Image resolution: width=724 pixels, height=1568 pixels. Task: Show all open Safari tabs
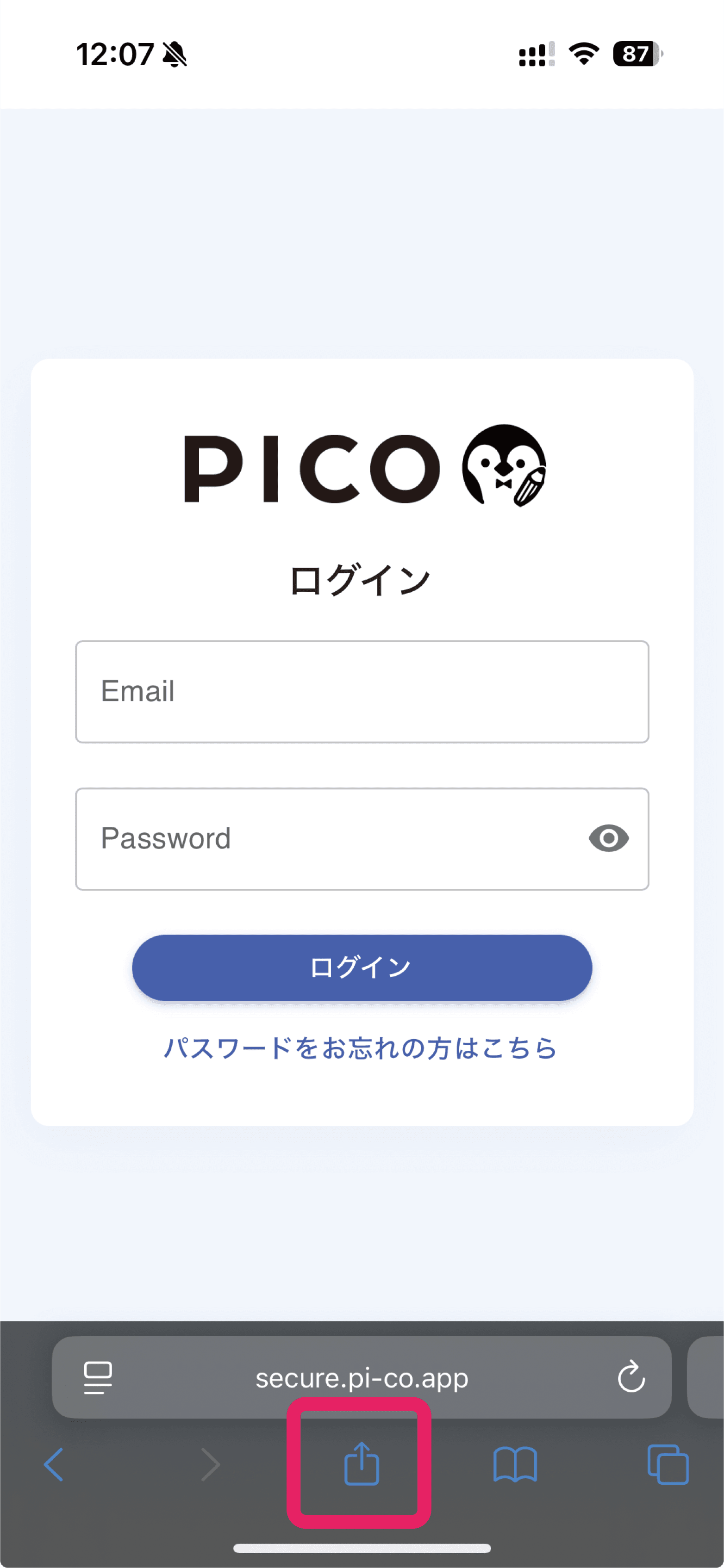pyautogui.click(x=668, y=1464)
